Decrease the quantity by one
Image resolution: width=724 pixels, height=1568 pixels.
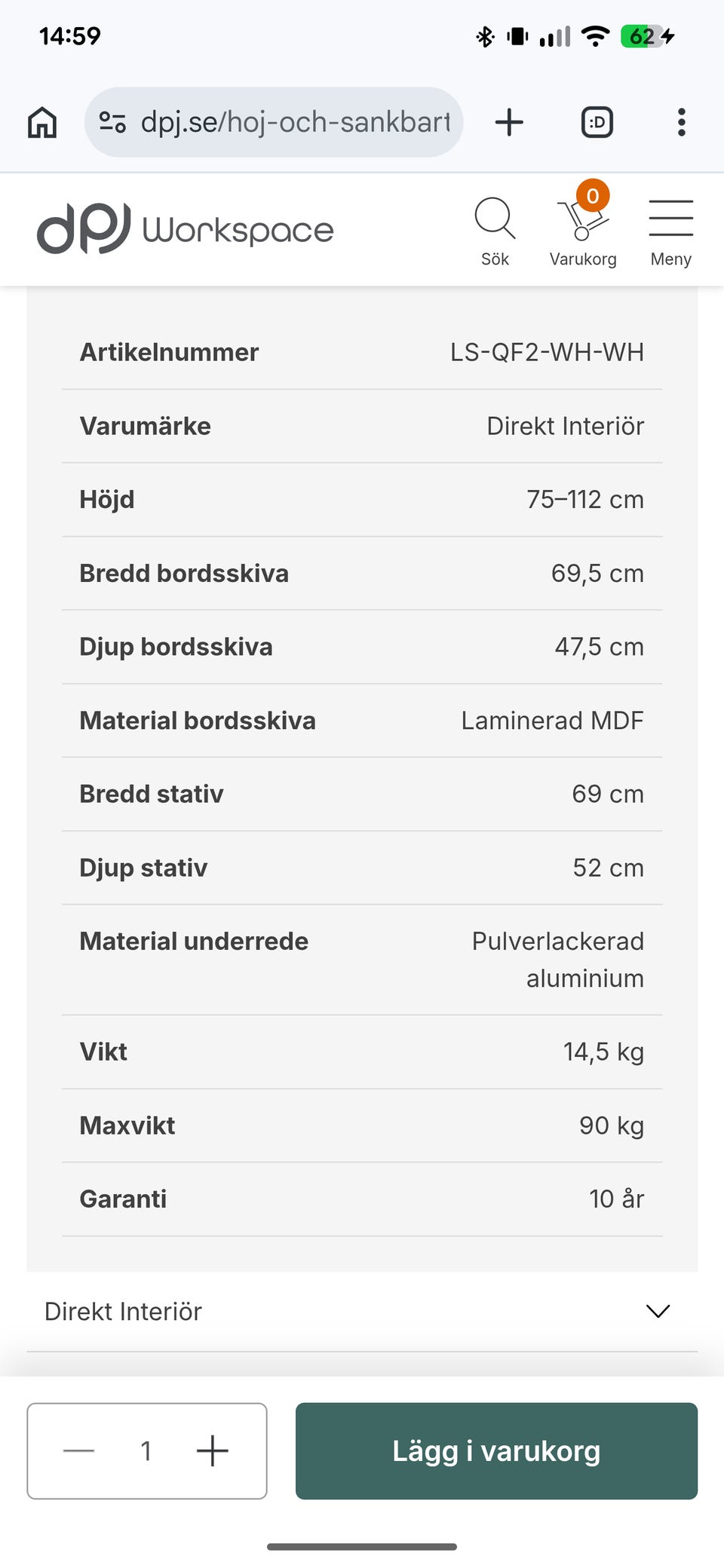click(x=79, y=1451)
